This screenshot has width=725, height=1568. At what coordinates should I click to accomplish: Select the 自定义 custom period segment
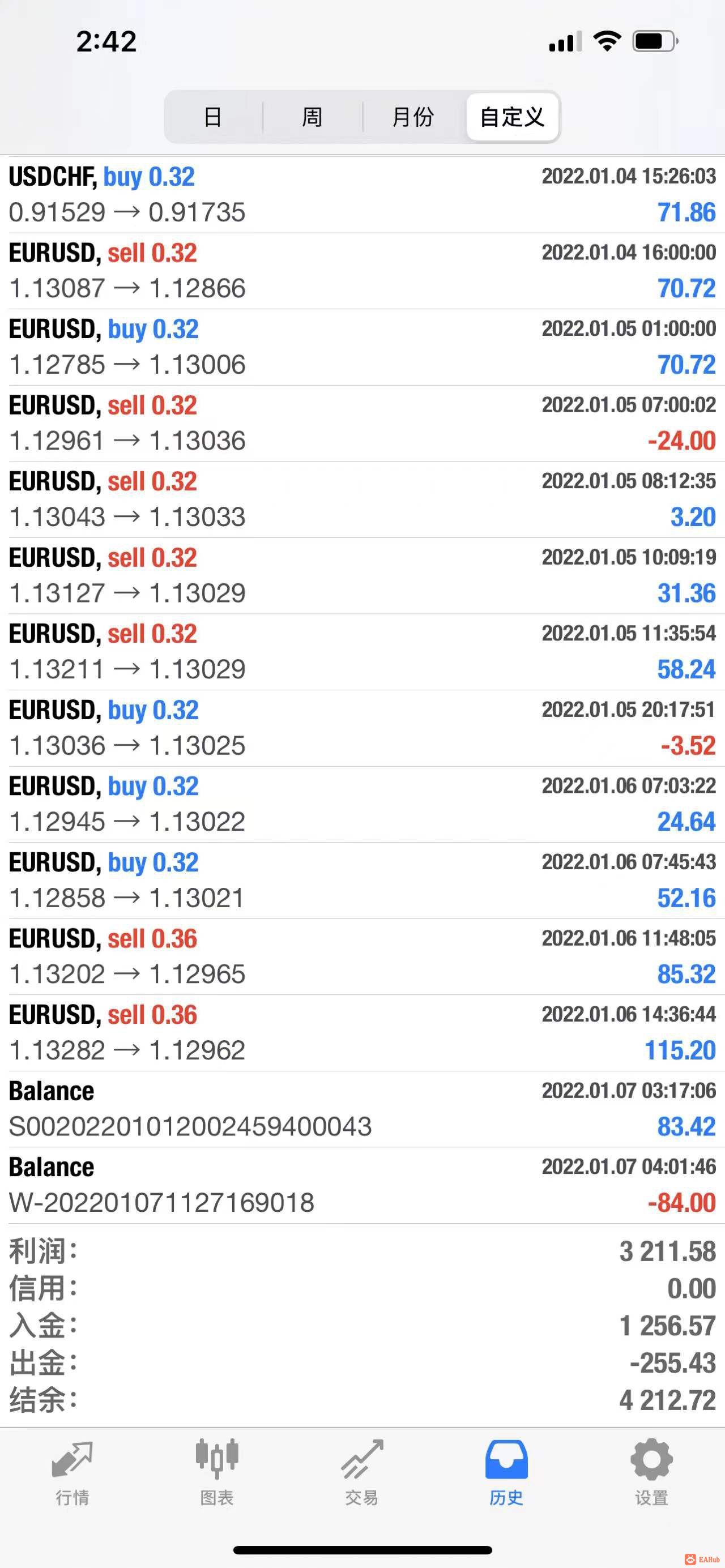512,117
